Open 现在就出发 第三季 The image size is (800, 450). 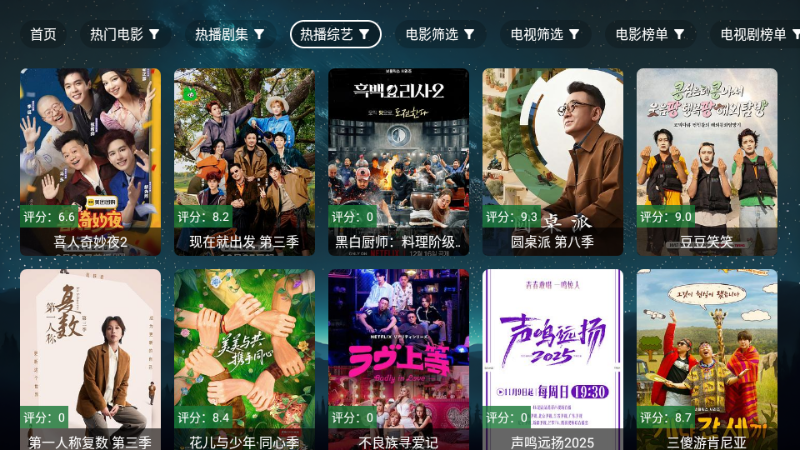tap(244, 160)
